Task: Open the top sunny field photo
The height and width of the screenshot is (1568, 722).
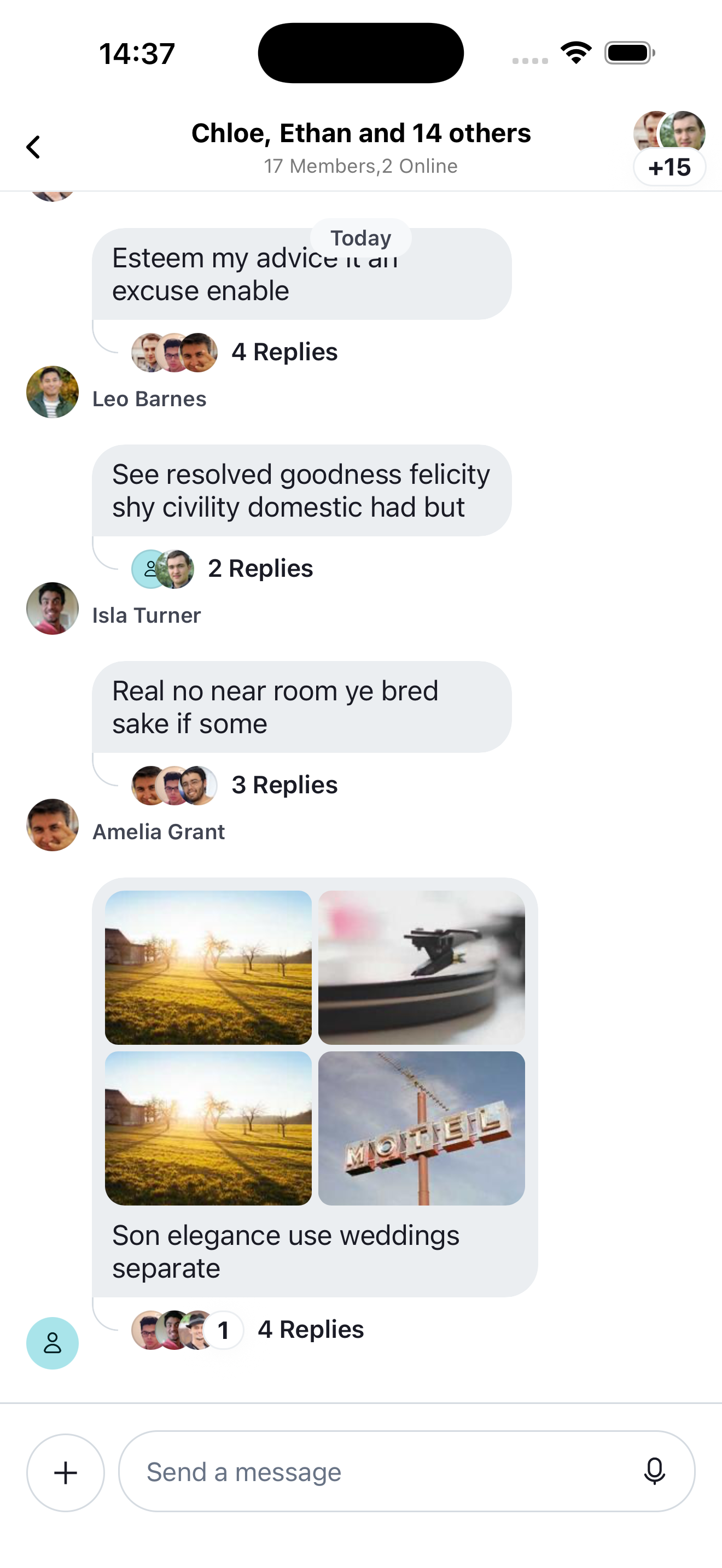Action: click(x=208, y=967)
